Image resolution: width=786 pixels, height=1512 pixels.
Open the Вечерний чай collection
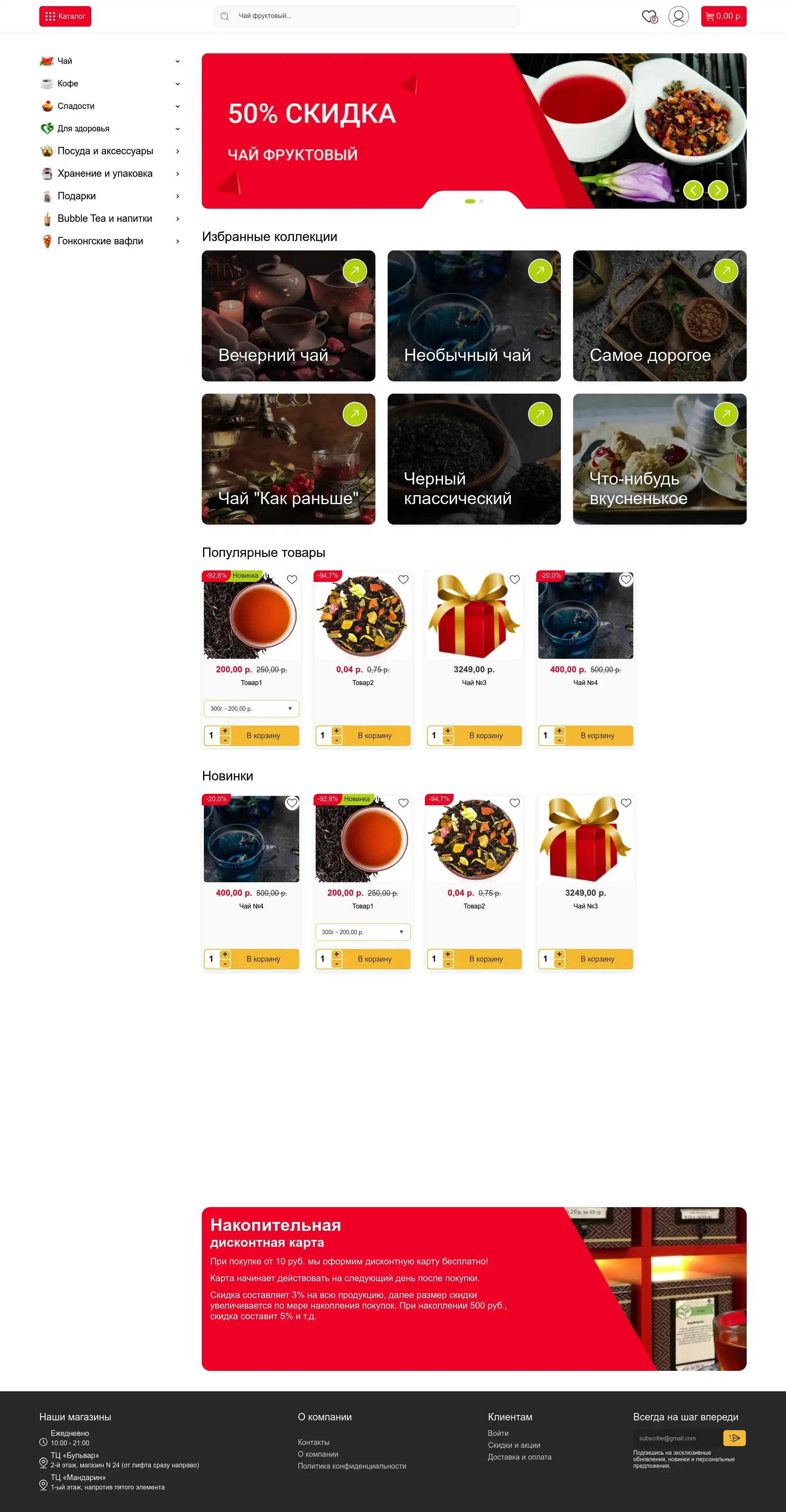tap(288, 316)
